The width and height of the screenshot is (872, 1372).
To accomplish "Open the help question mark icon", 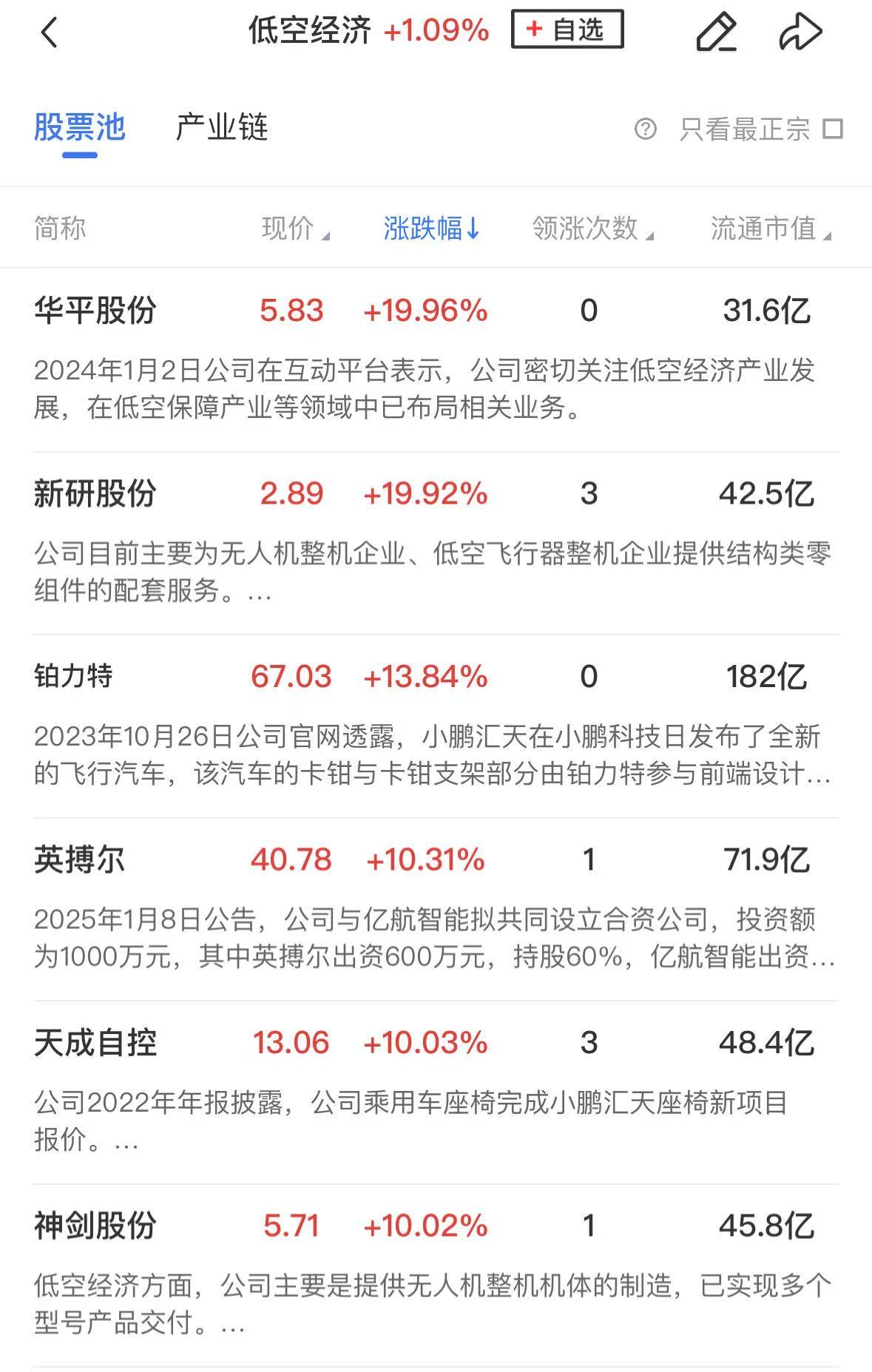I will [645, 129].
